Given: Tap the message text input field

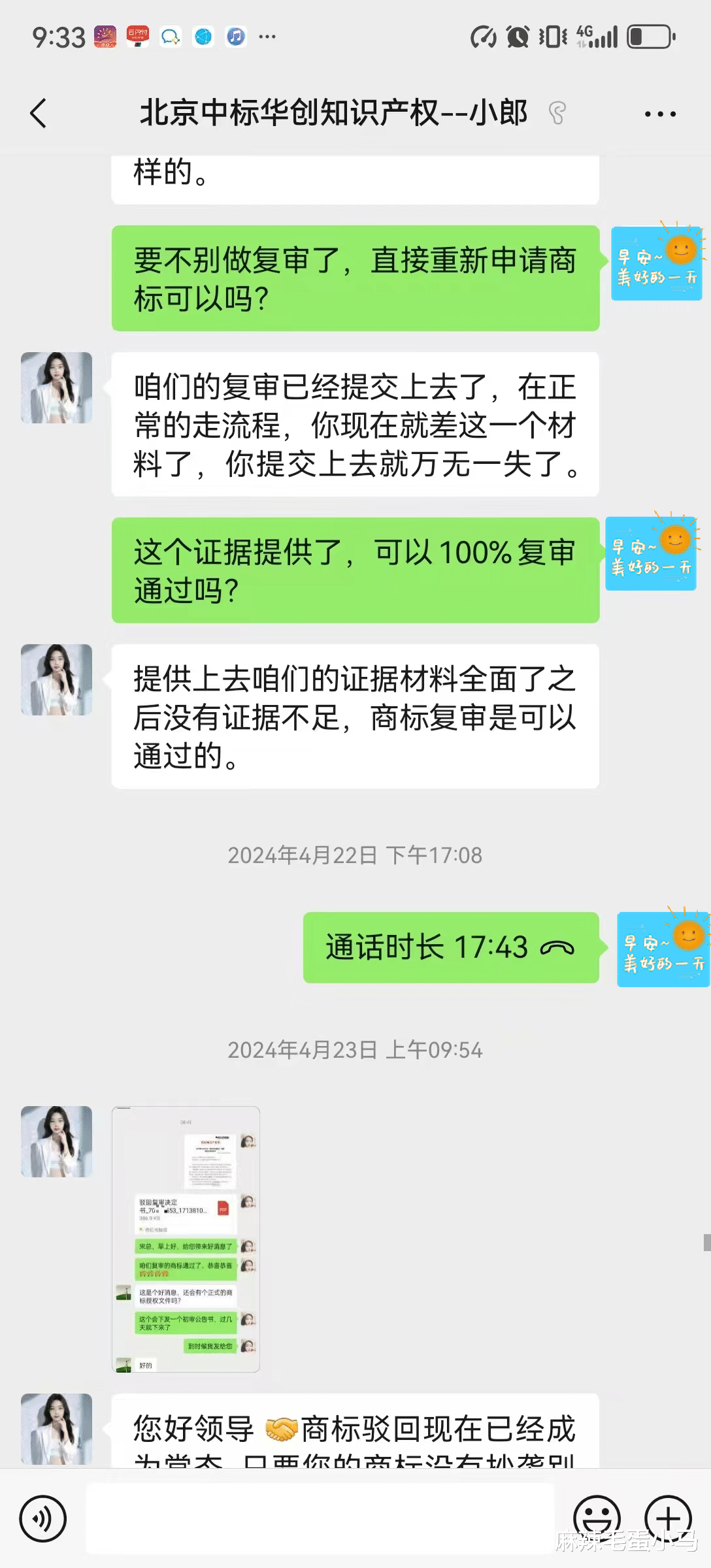Looking at the screenshot, I should tap(320, 1518).
